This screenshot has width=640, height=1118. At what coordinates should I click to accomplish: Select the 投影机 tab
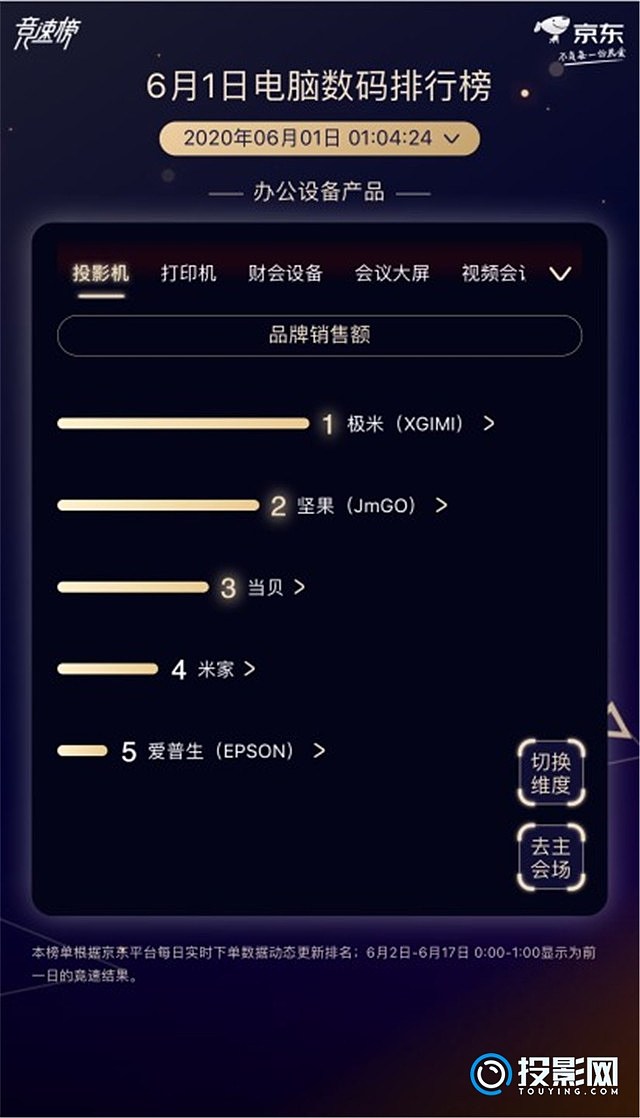[x=100, y=273]
